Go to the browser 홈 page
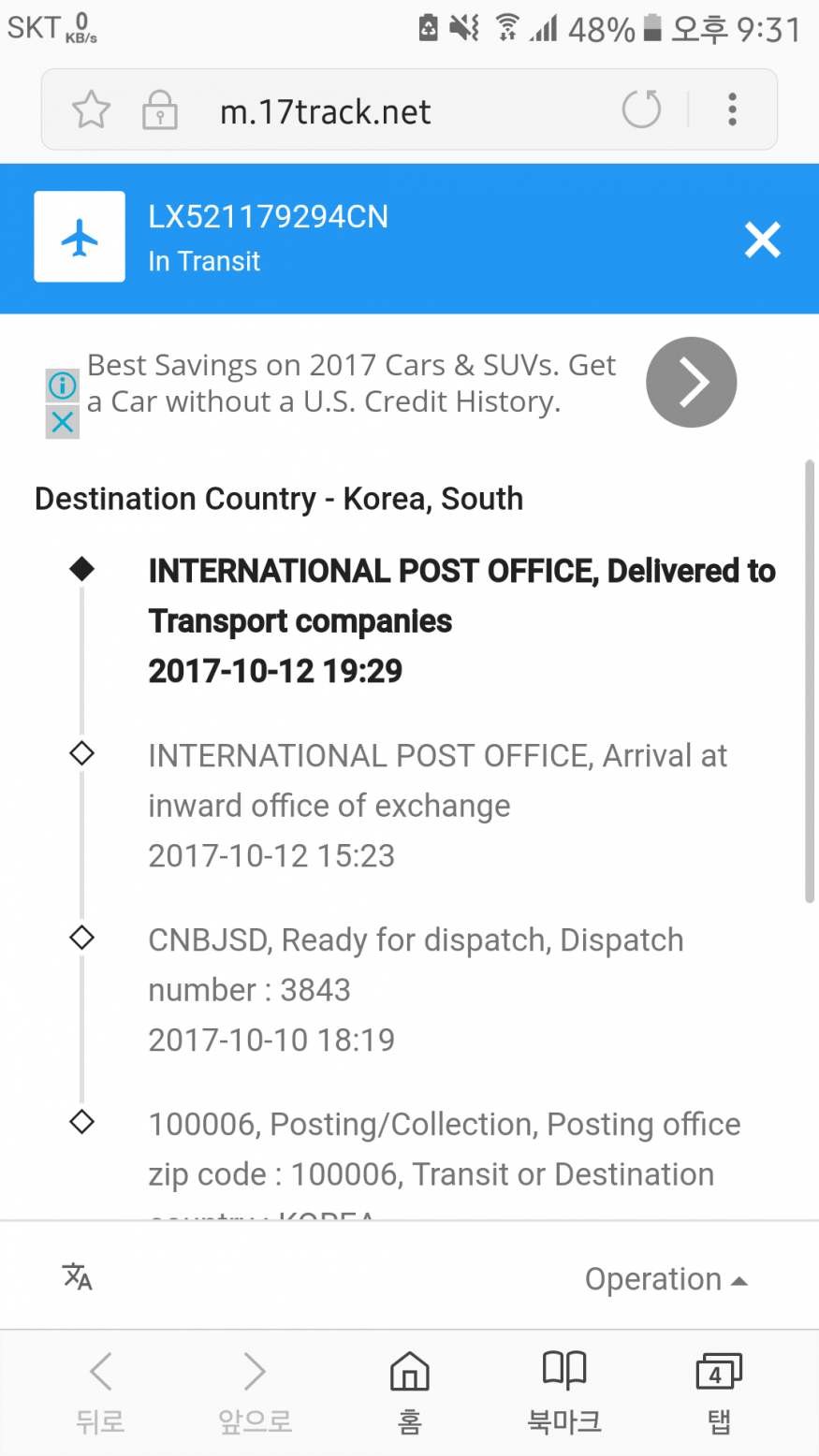Screen dimensions: 819x1456 pos(409,1391)
